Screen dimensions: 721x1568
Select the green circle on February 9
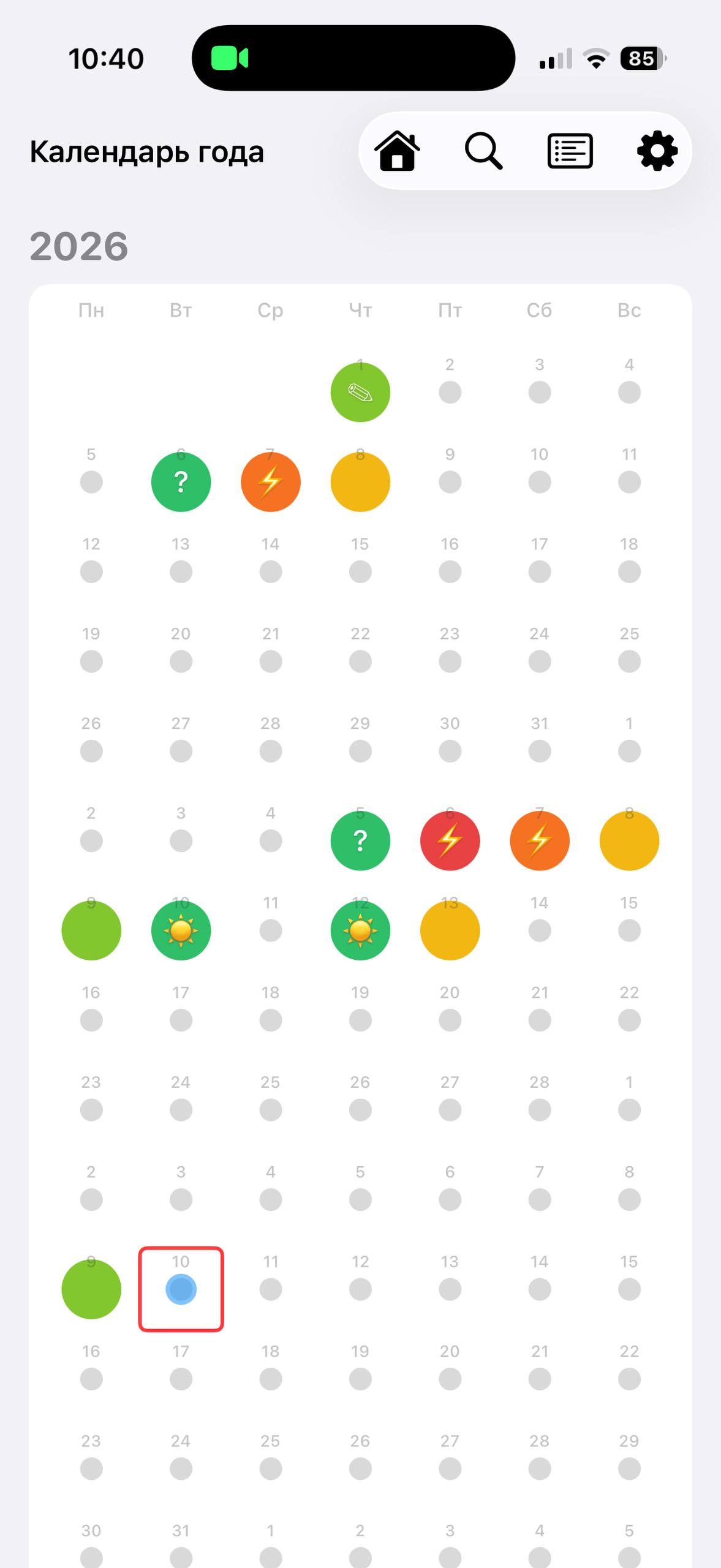click(x=91, y=930)
